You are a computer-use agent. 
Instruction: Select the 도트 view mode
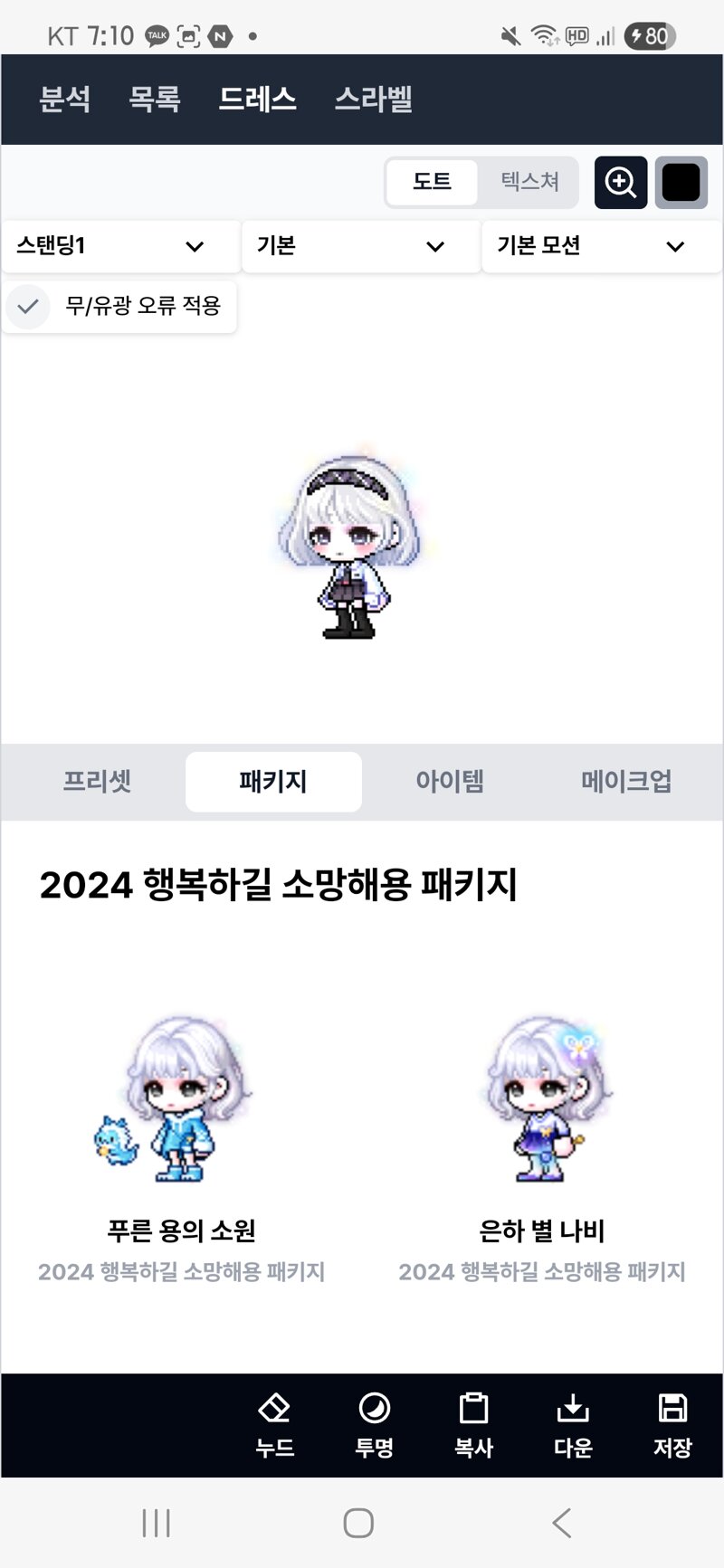point(432,182)
